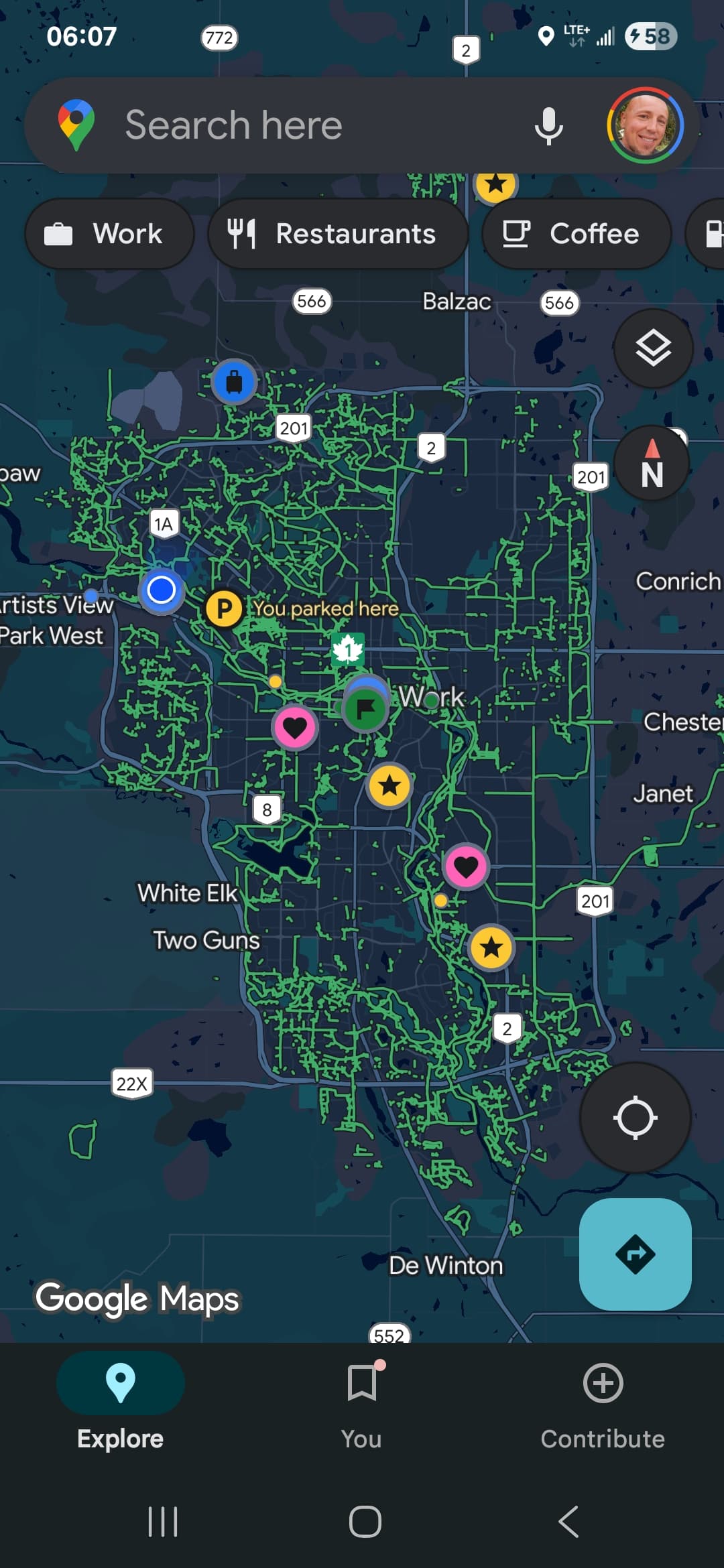Tap the compass to reset north
Viewport: 724px width, 1568px height.
tap(652, 464)
